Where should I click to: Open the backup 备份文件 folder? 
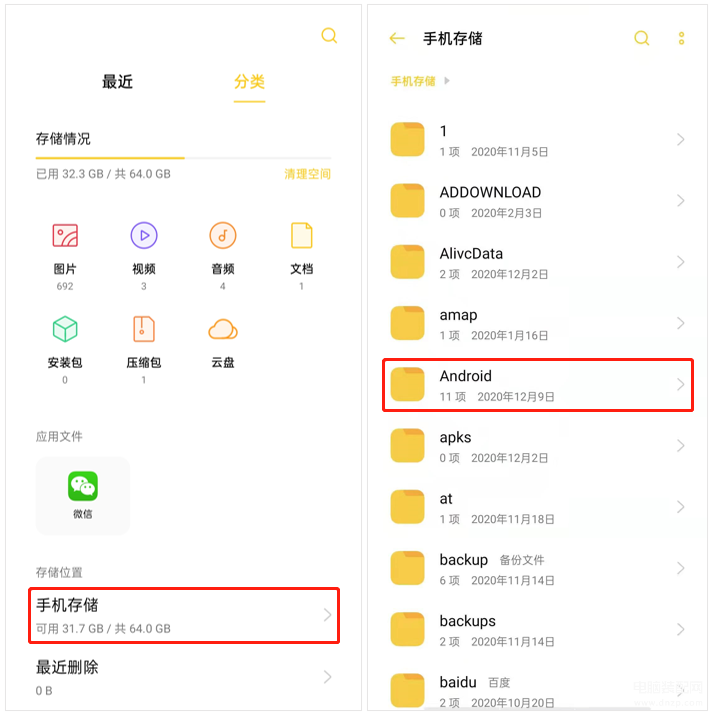click(x=538, y=568)
